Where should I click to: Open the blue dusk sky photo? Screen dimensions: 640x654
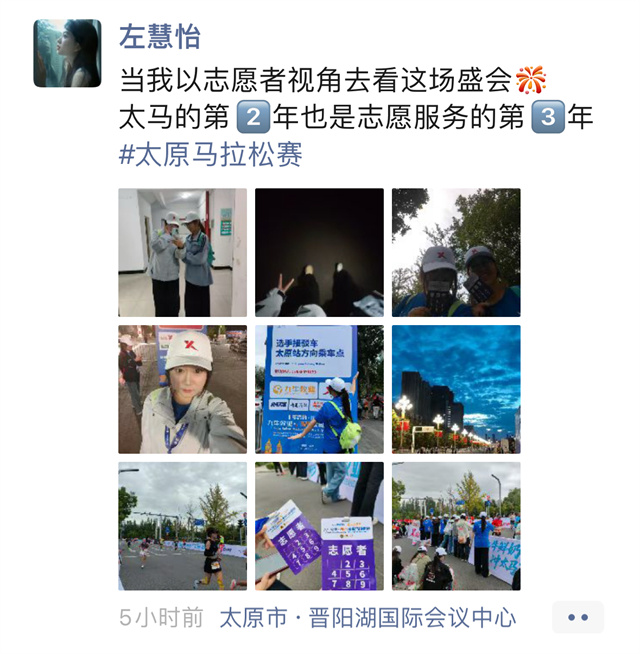tap(456, 389)
